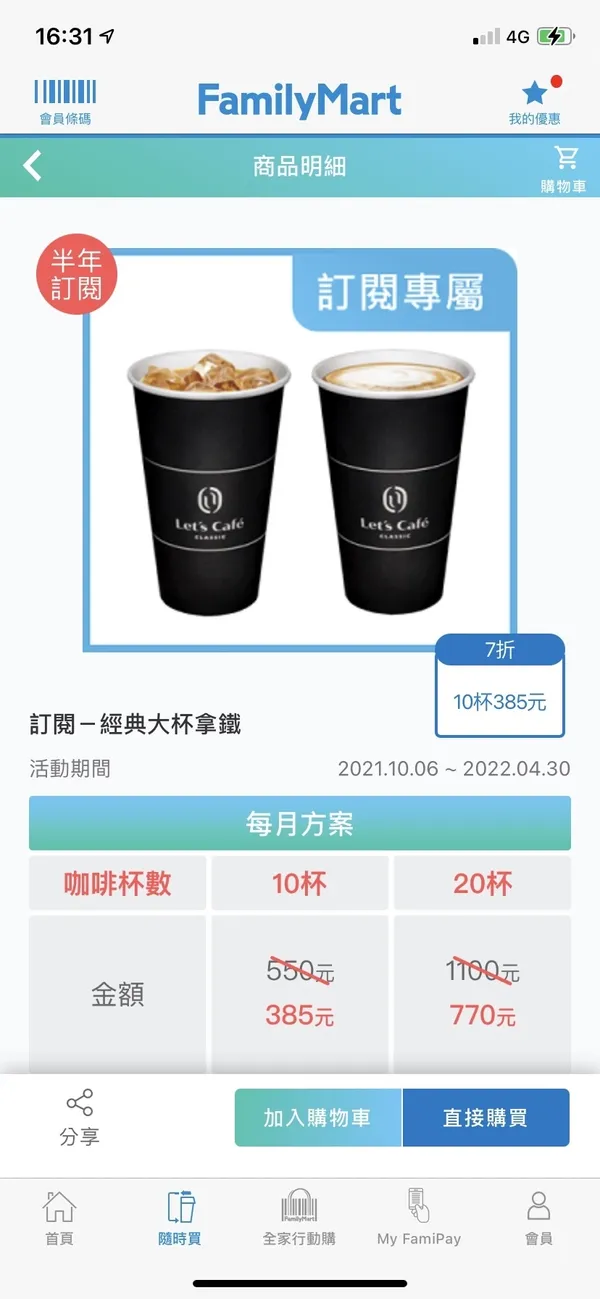The image size is (600, 1299).
Task: Switch to the 首頁 tab
Action: [x=59, y=1217]
